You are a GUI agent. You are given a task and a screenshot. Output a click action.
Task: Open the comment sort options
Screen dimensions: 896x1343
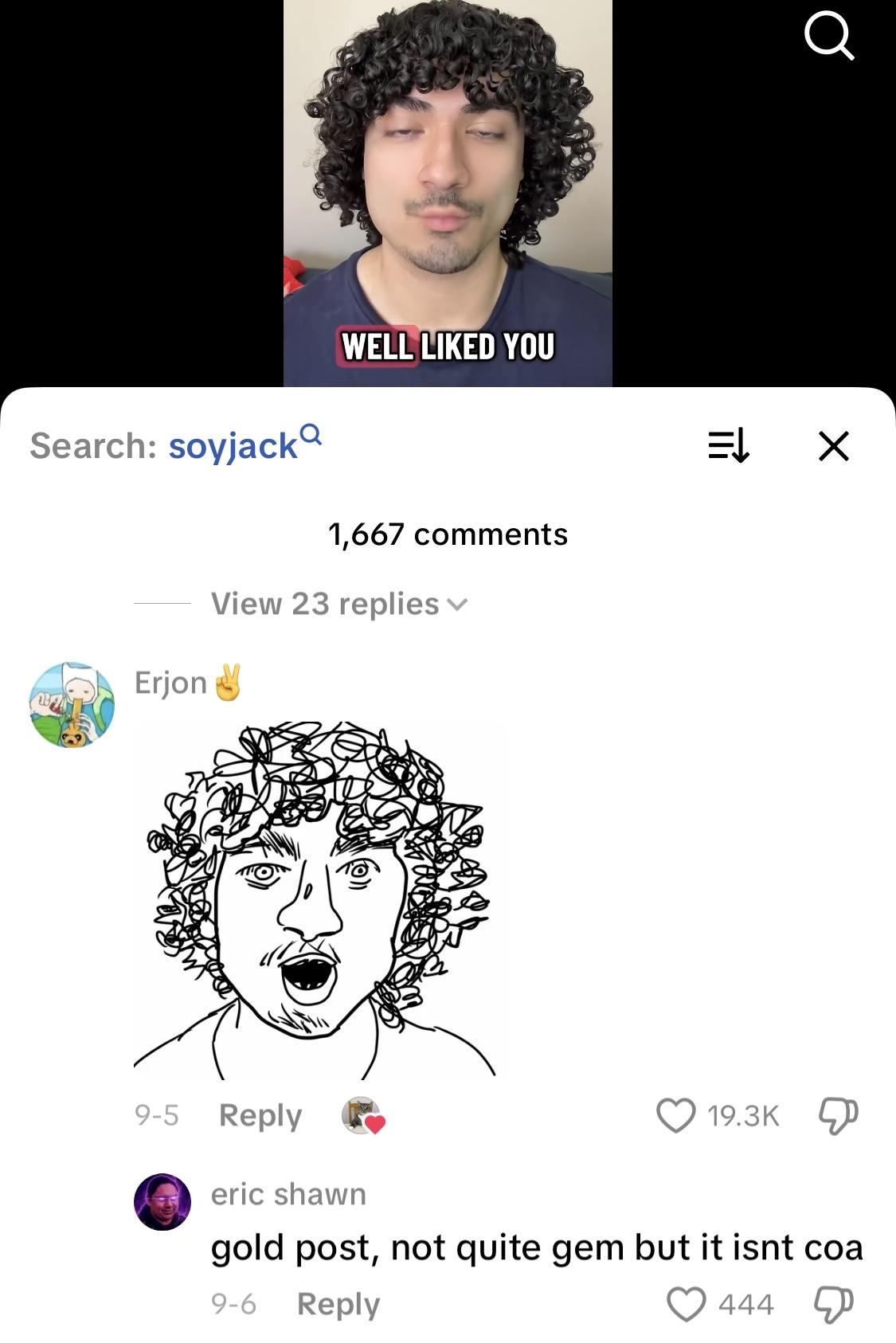pyautogui.click(x=728, y=445)
